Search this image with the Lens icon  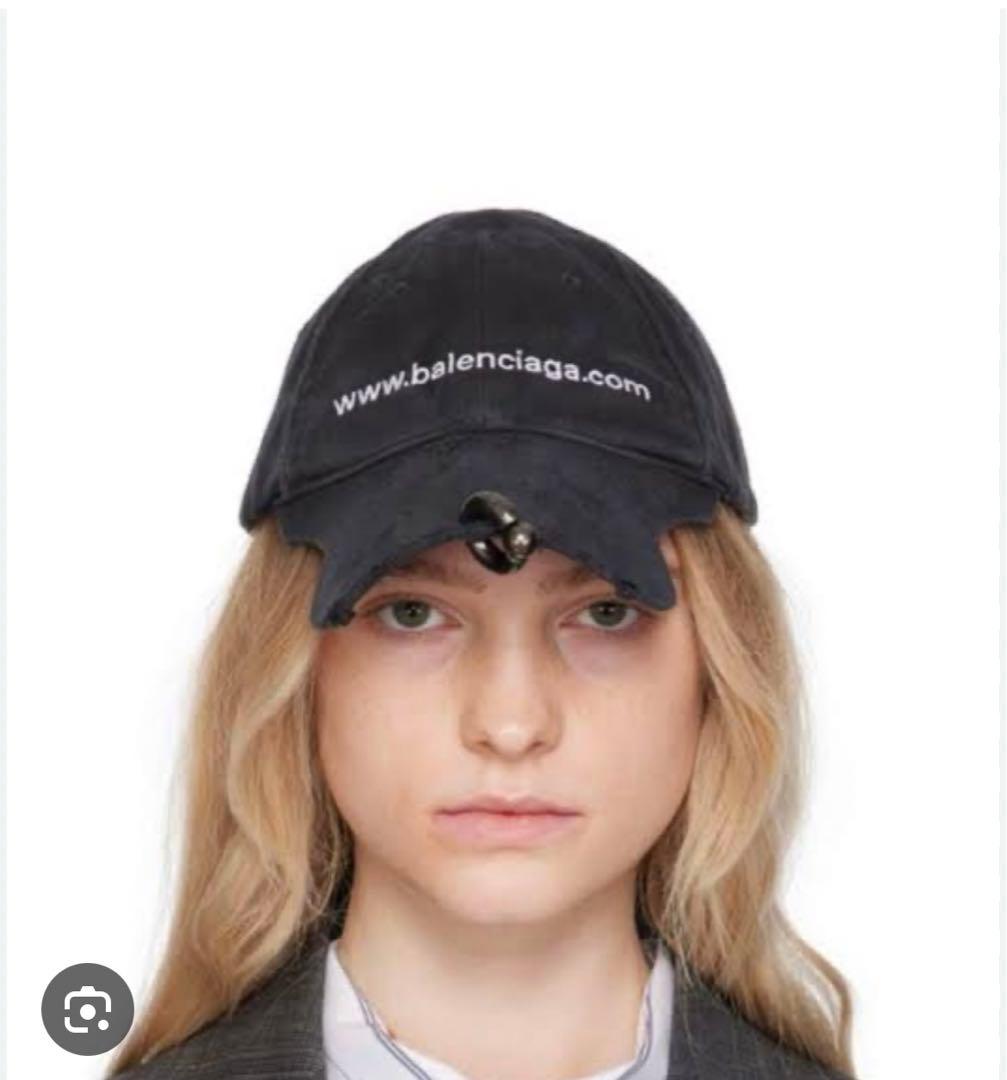tap(88, 1010)
